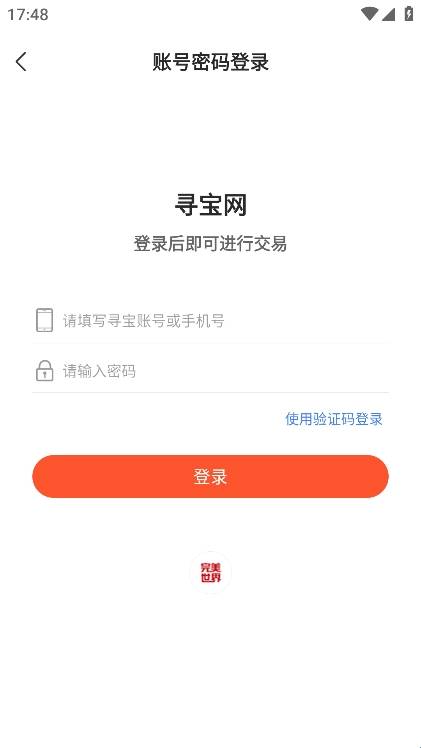
Task: Switch to verification code login
Action: 333,419
